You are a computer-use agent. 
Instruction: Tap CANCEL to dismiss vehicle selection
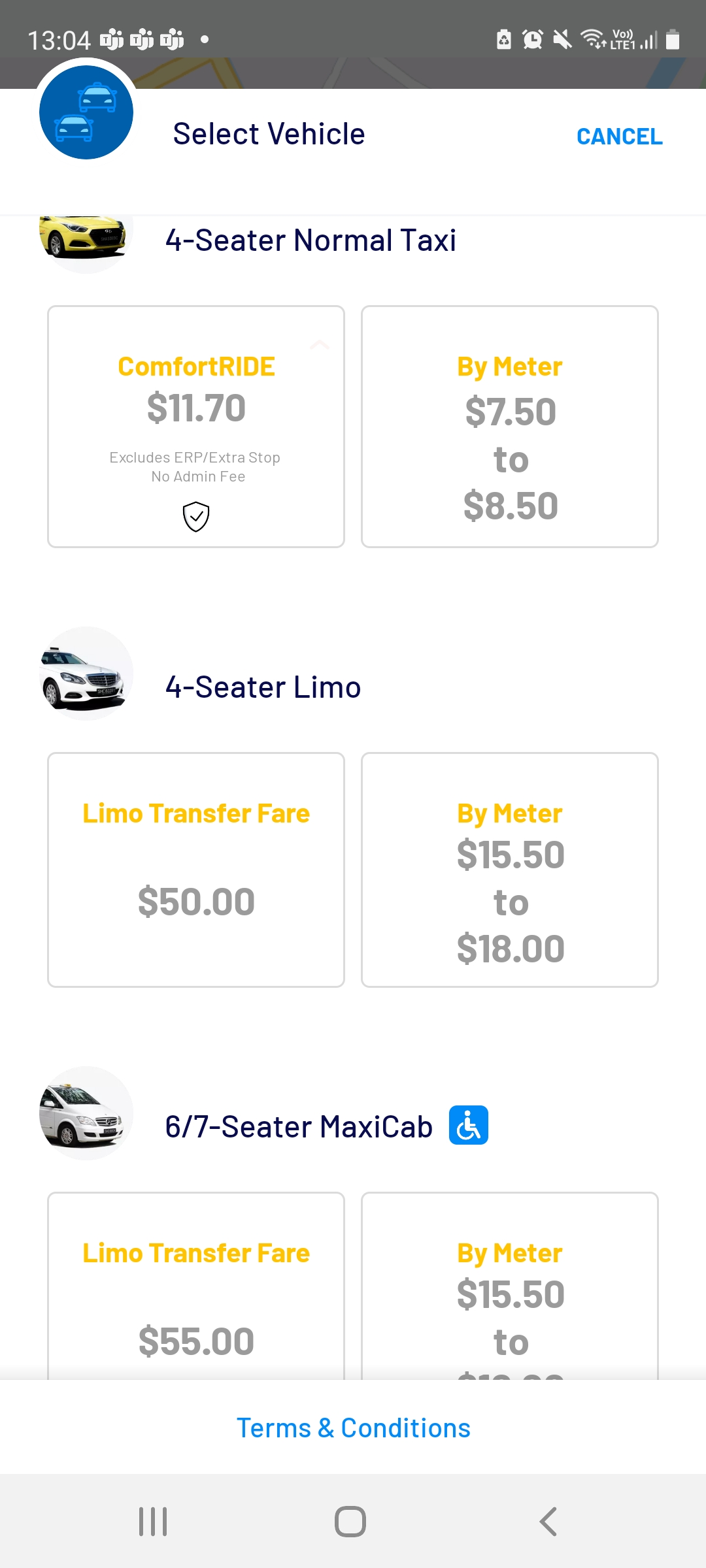[619, 136]
